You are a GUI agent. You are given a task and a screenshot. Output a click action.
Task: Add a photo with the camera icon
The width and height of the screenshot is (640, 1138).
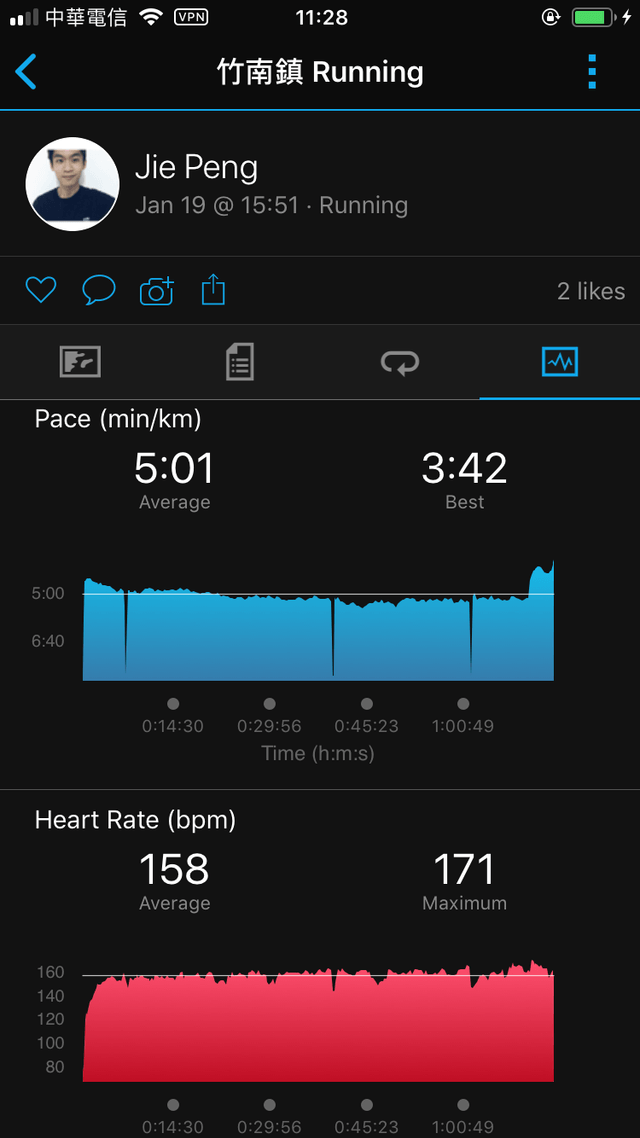157,290
